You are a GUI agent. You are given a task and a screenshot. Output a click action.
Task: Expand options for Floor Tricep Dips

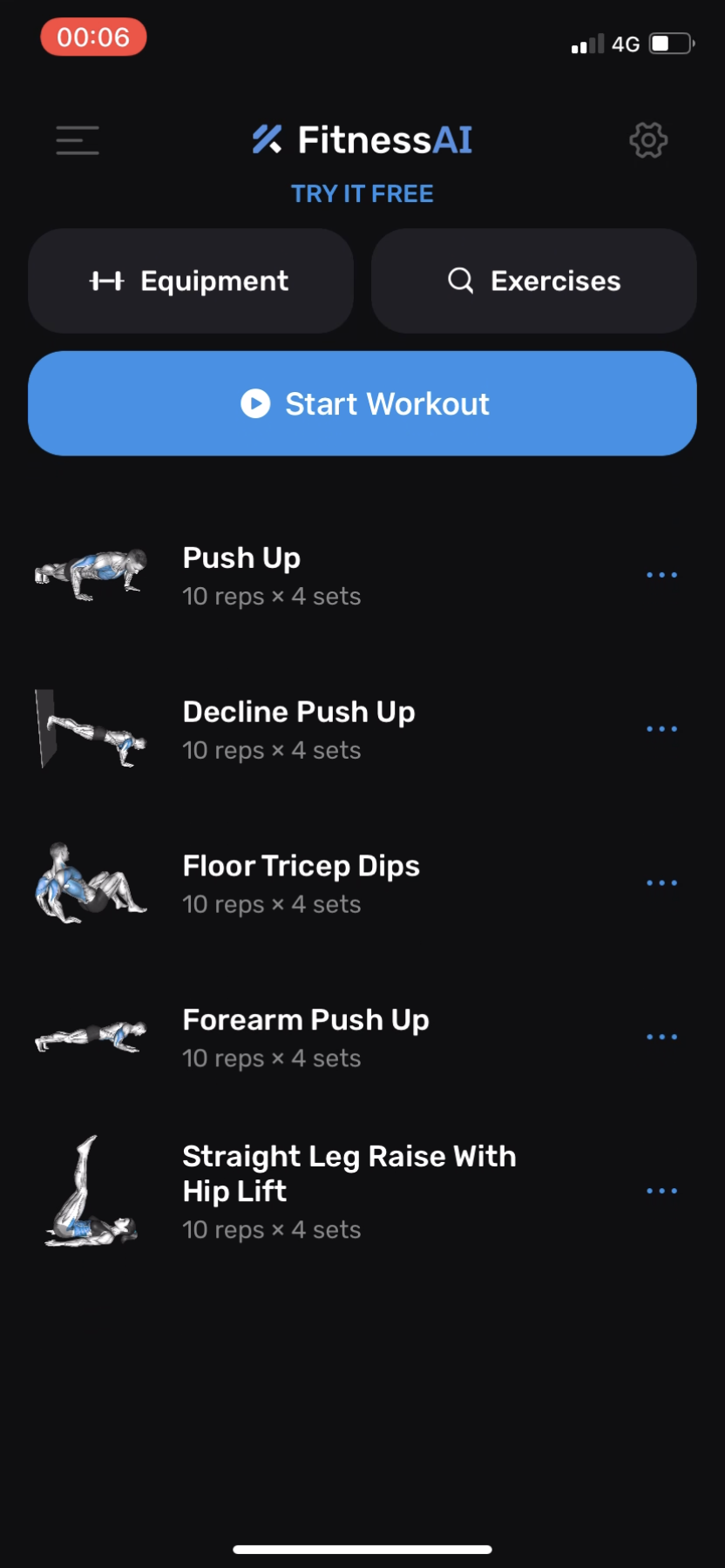pos(662,882)
